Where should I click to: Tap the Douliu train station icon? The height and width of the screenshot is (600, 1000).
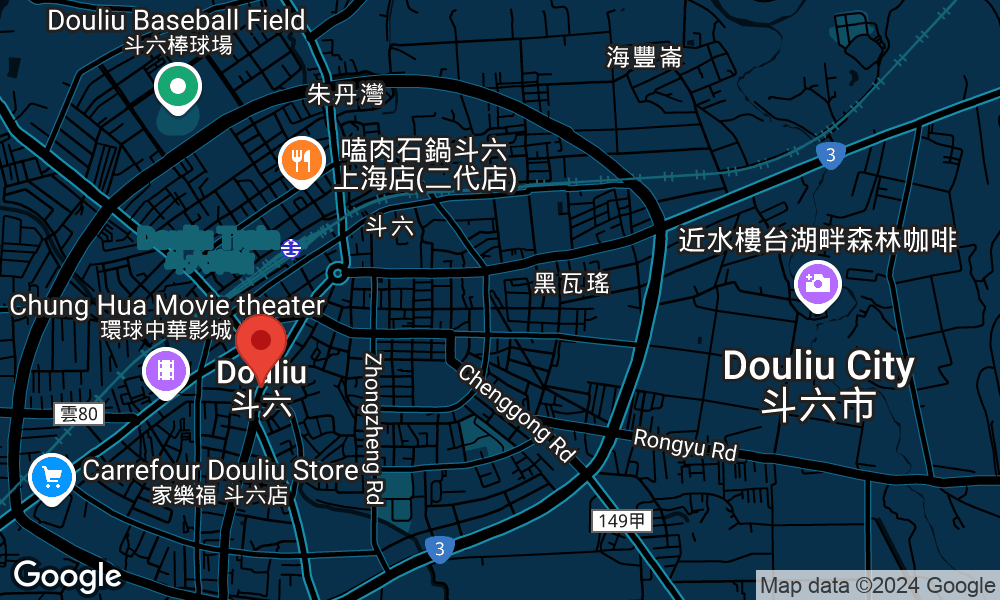pyautogui.click(x=291, y=247)
